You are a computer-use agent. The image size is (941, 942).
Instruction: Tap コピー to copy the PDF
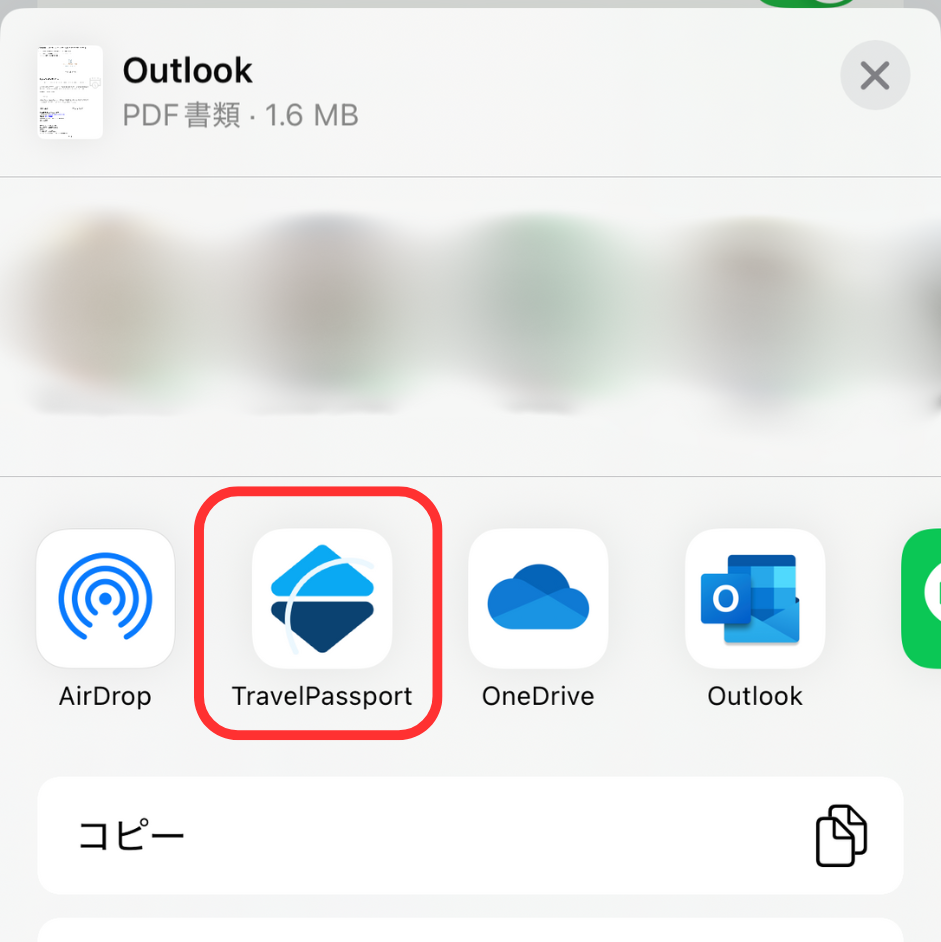(470, 835)
